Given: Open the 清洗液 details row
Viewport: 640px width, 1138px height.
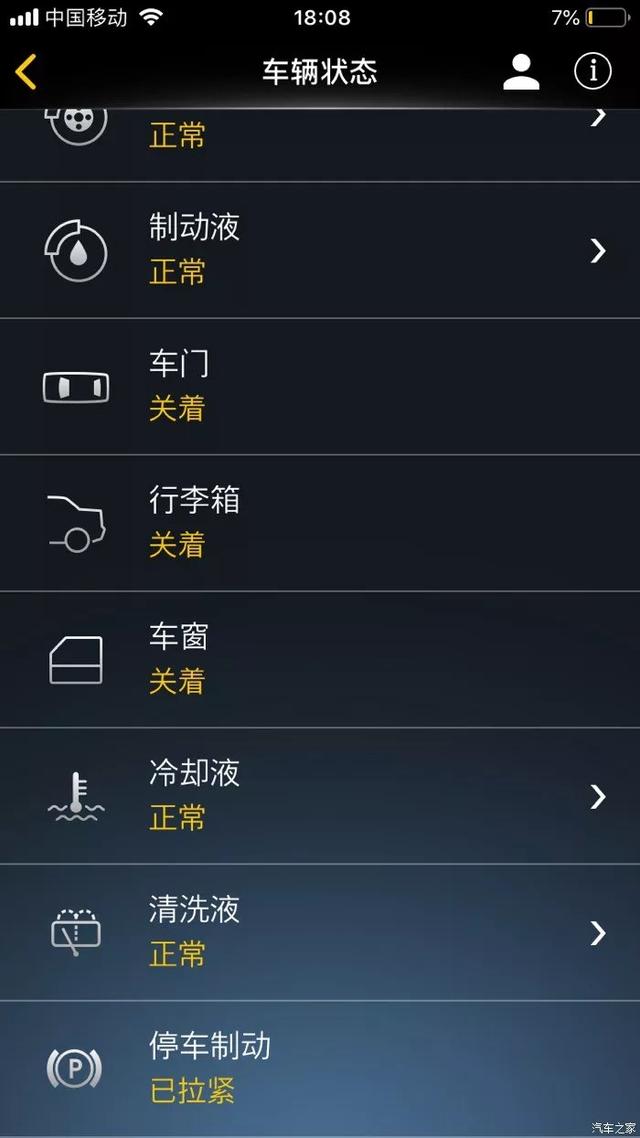Looking at the screenshot, I should tap(320, 933).
